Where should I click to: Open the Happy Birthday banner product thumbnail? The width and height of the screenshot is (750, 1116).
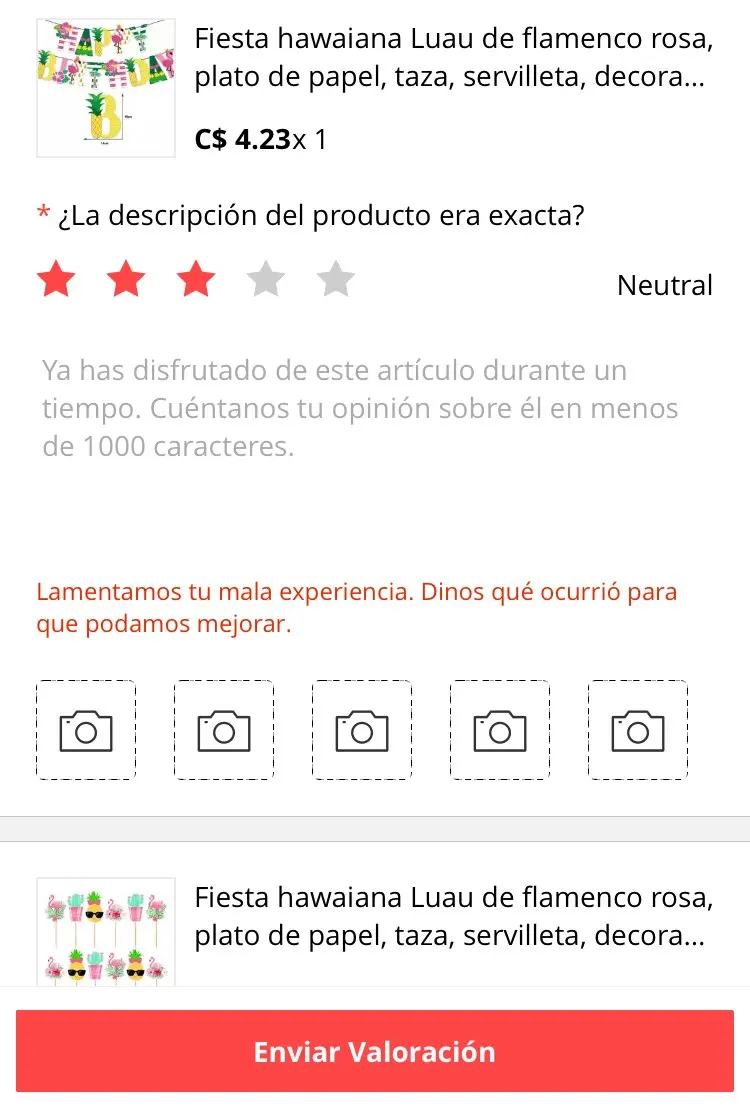pyautogui.click(x=106, y=88)
